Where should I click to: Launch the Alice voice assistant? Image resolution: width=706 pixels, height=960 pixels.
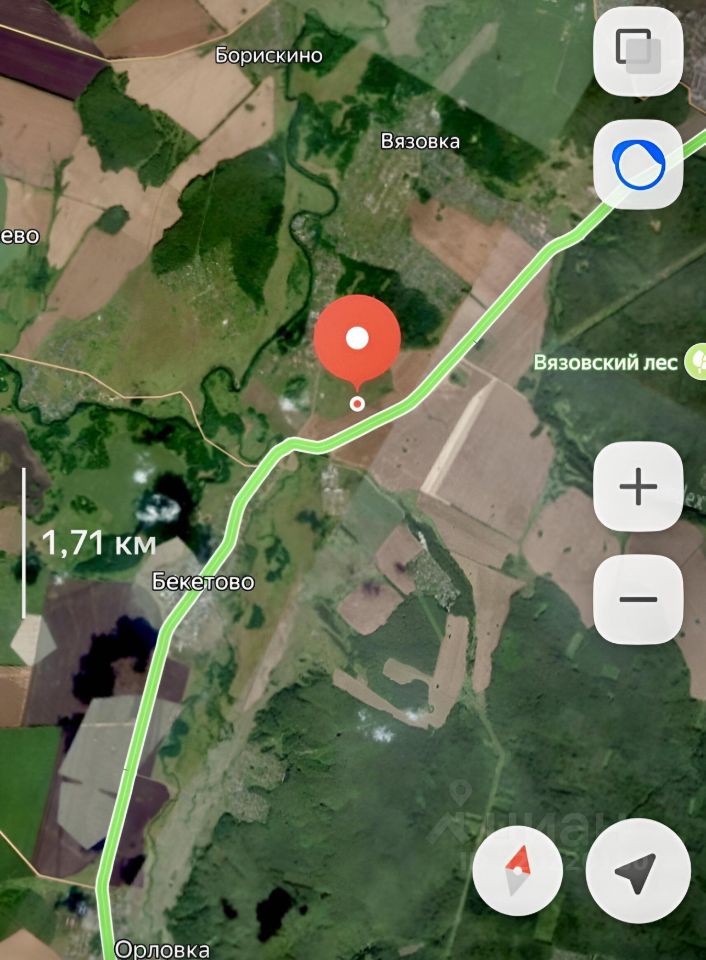(x=637, y=165)
